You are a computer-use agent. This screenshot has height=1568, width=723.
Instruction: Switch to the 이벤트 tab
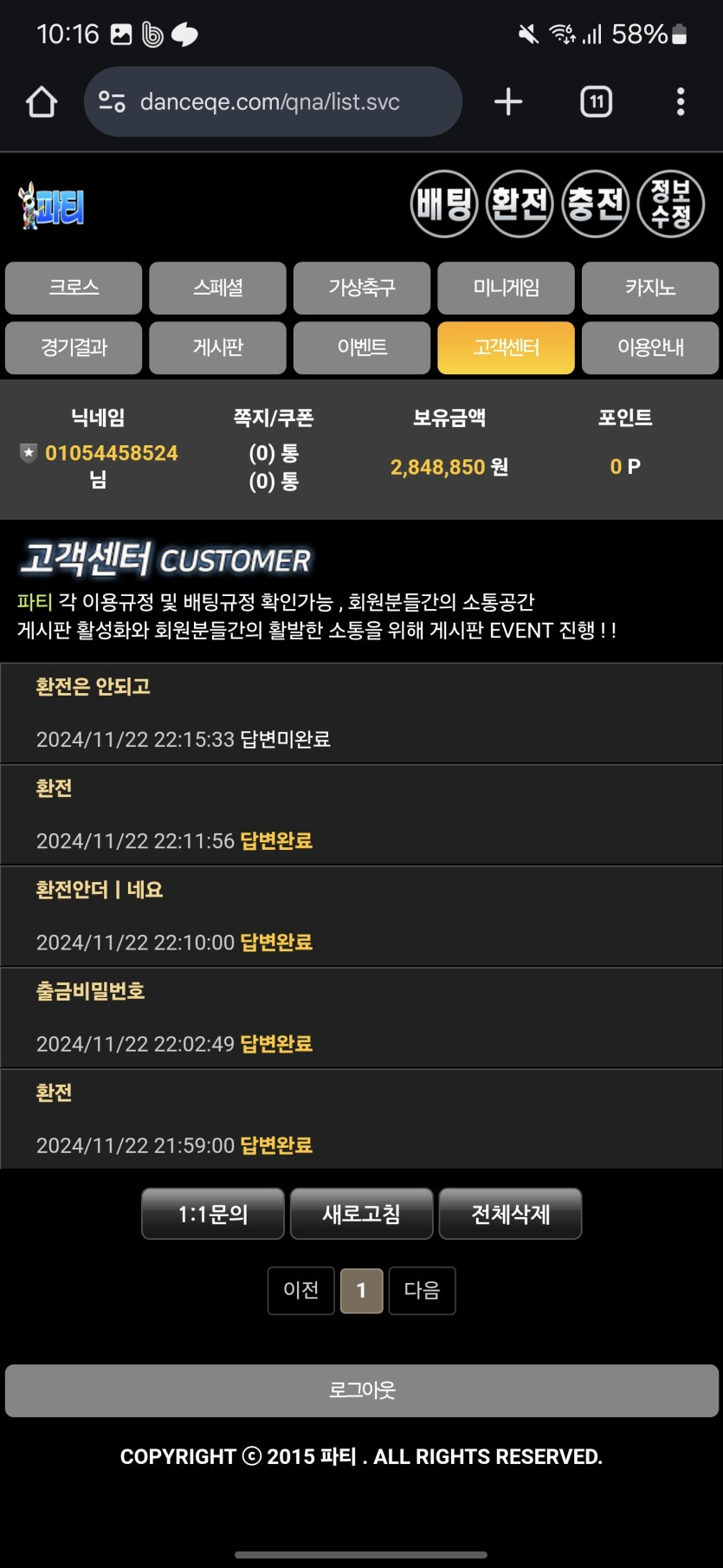362,347
